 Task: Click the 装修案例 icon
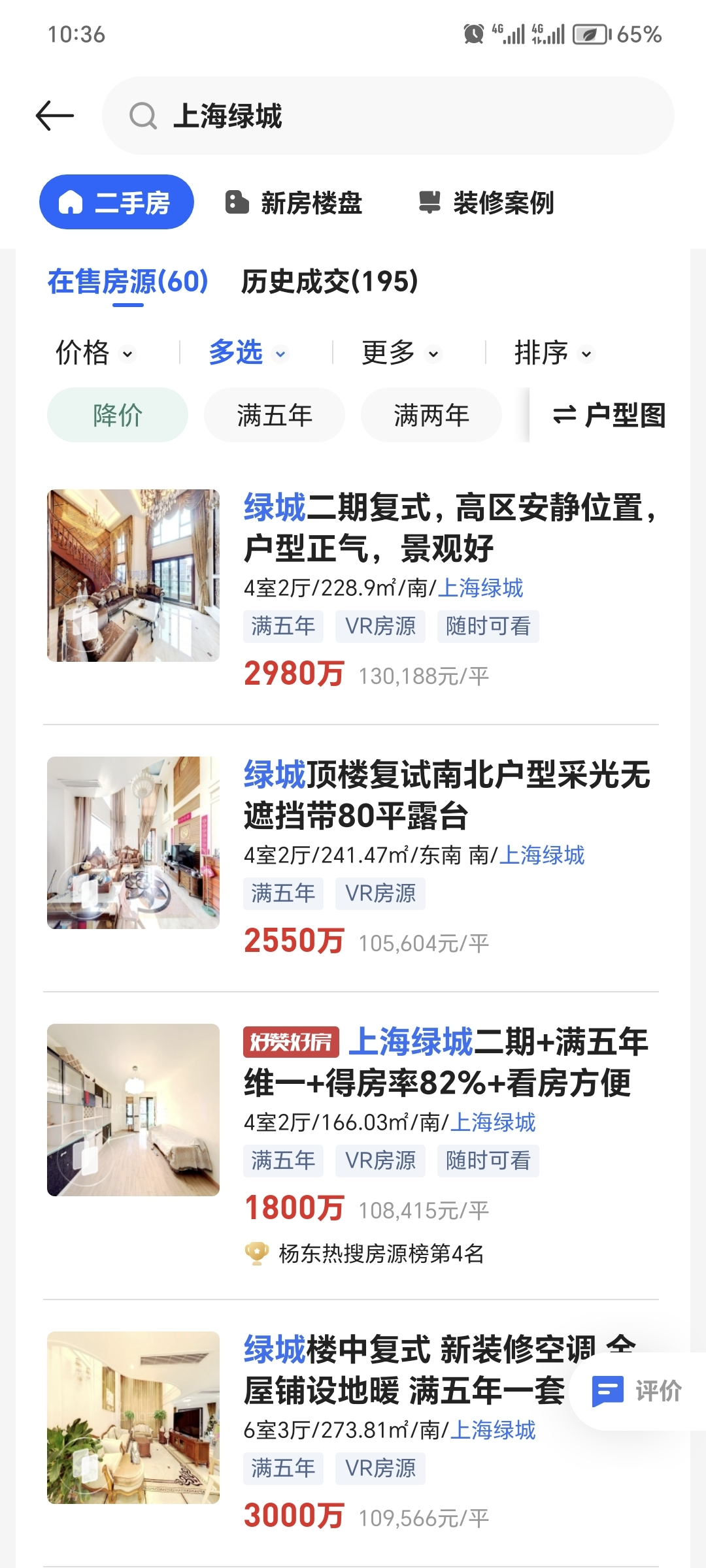pos(430,203)
